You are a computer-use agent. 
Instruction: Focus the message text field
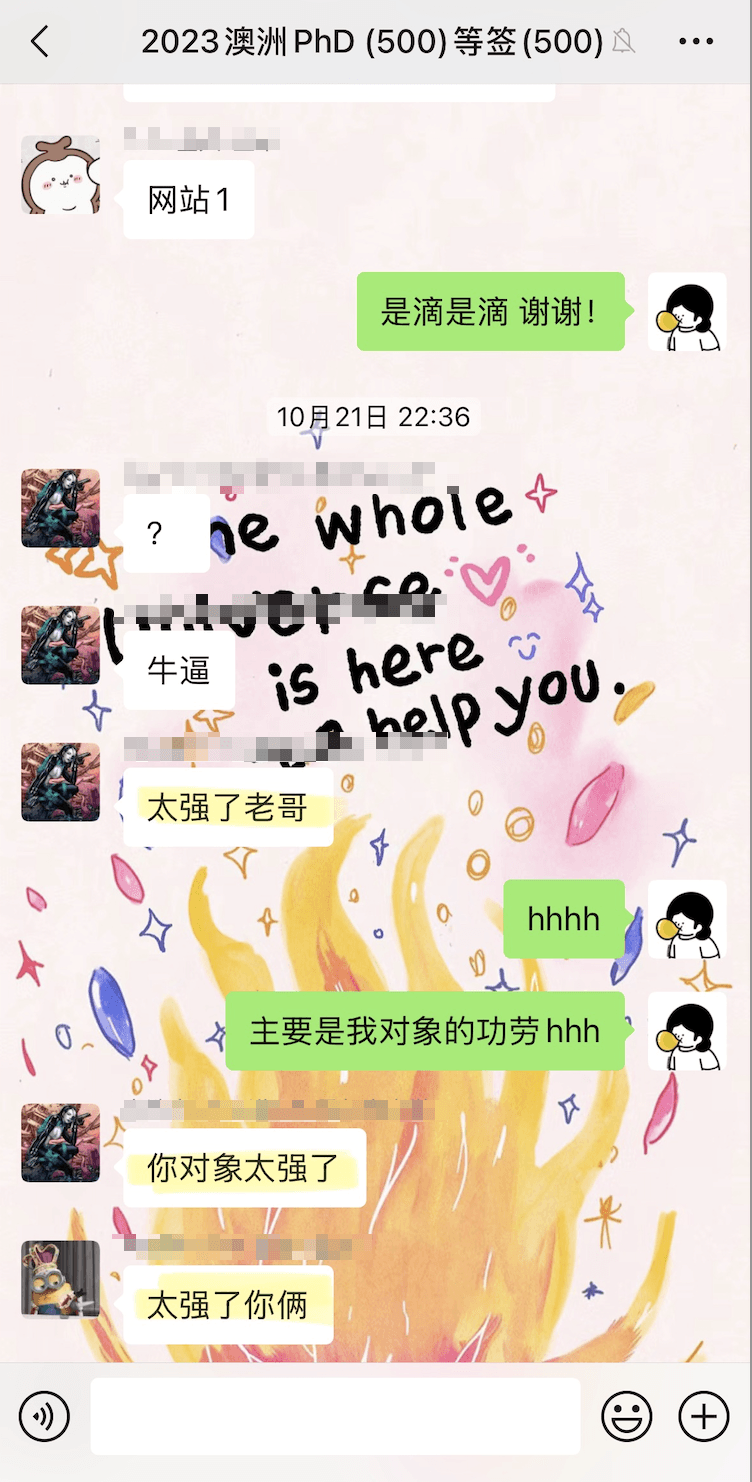point(335,1416)
